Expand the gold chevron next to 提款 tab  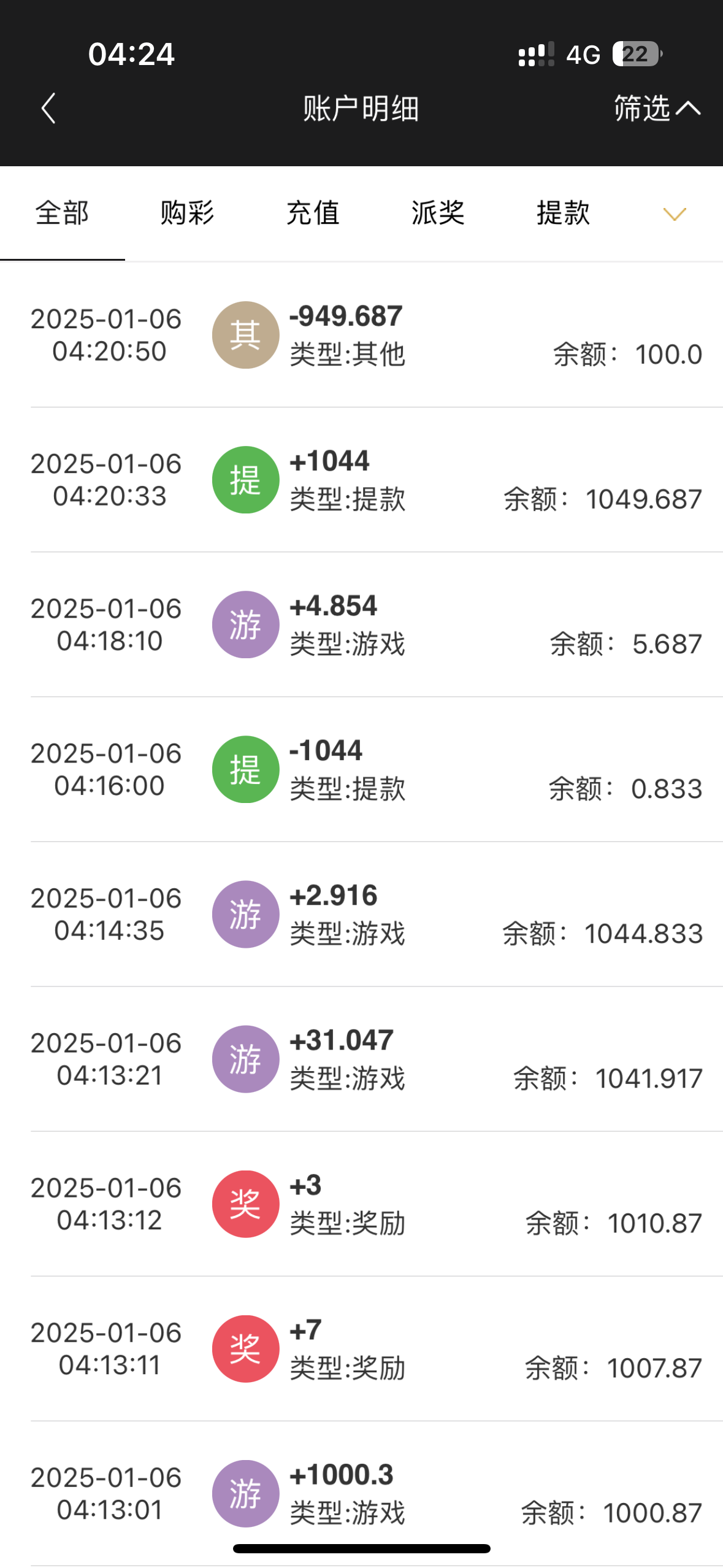[673, 213]
